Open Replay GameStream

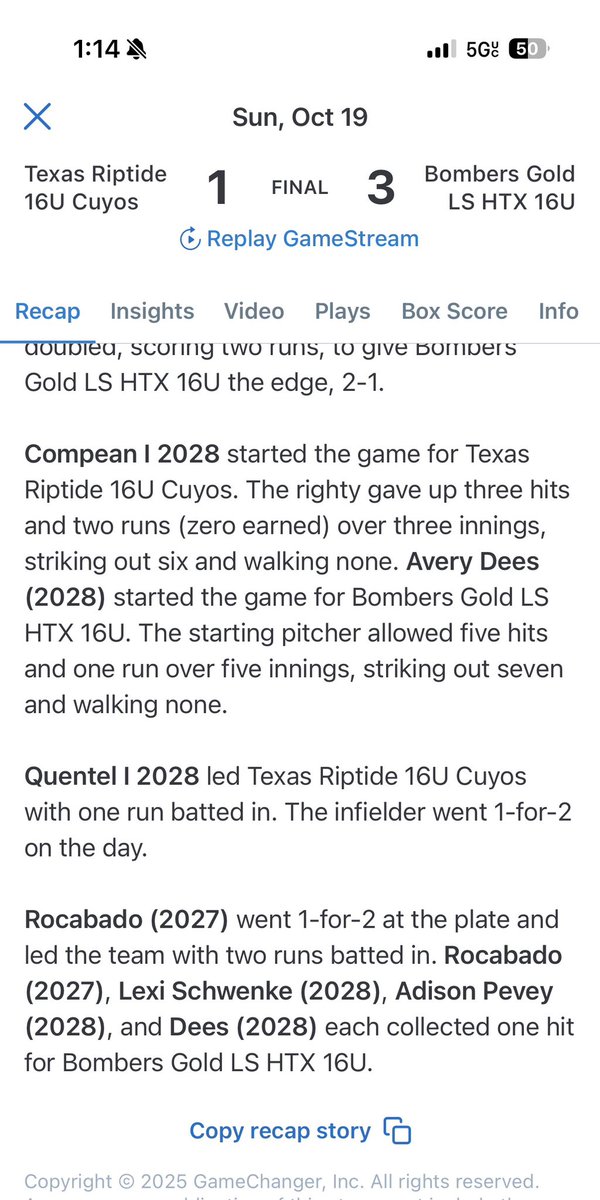coord(299,239)
